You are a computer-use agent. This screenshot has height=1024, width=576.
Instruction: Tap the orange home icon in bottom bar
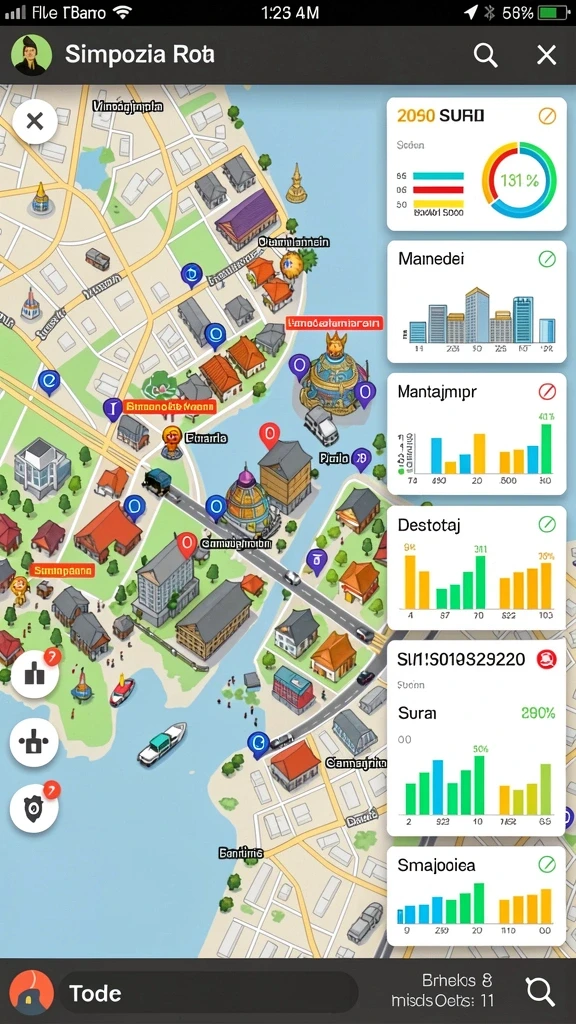pyautogui.click(x=31, y=993)
